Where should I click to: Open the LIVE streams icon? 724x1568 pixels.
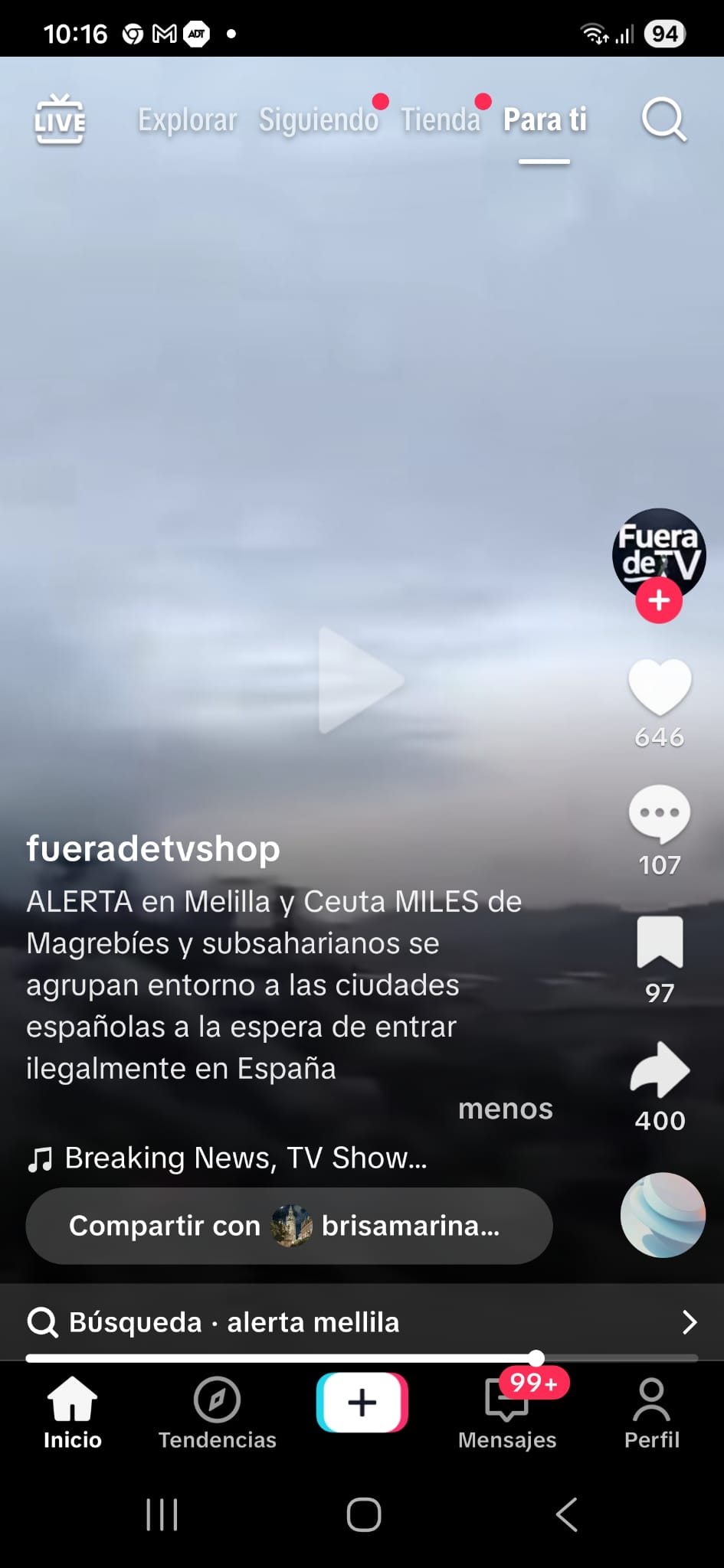click(60, 119)
